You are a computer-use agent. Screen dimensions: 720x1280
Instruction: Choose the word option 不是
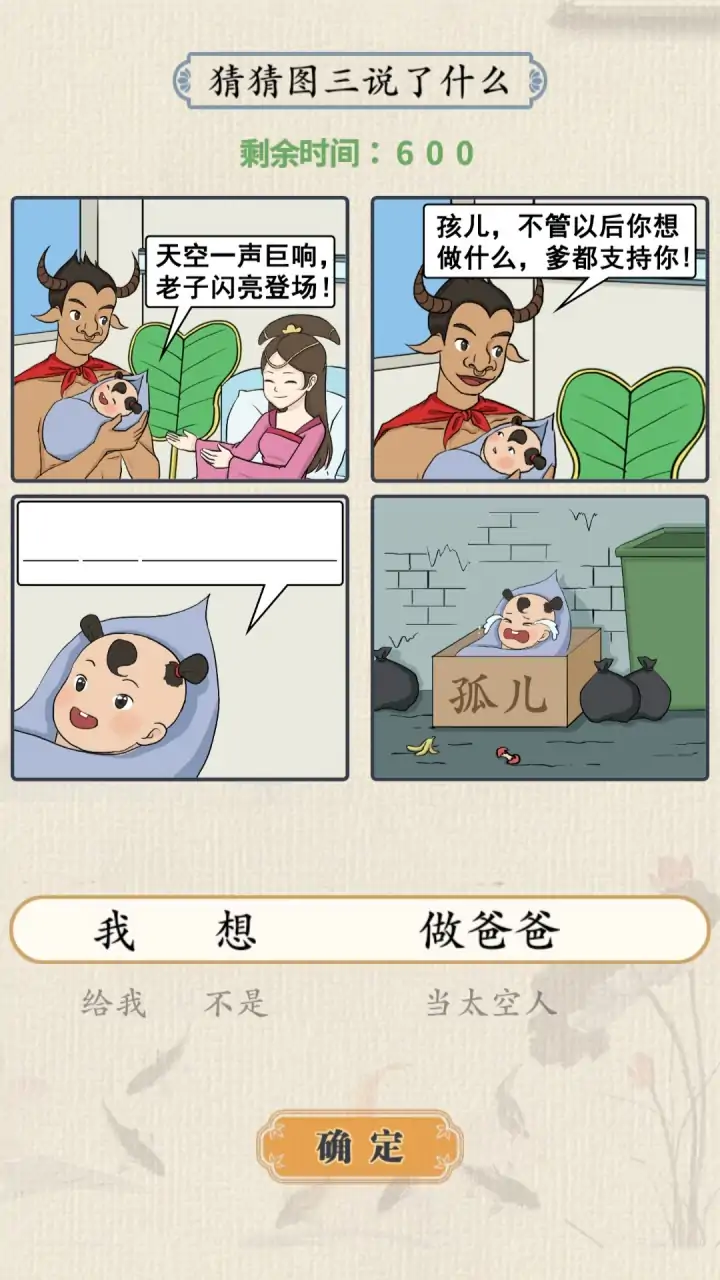click(x=237, y=1003)
